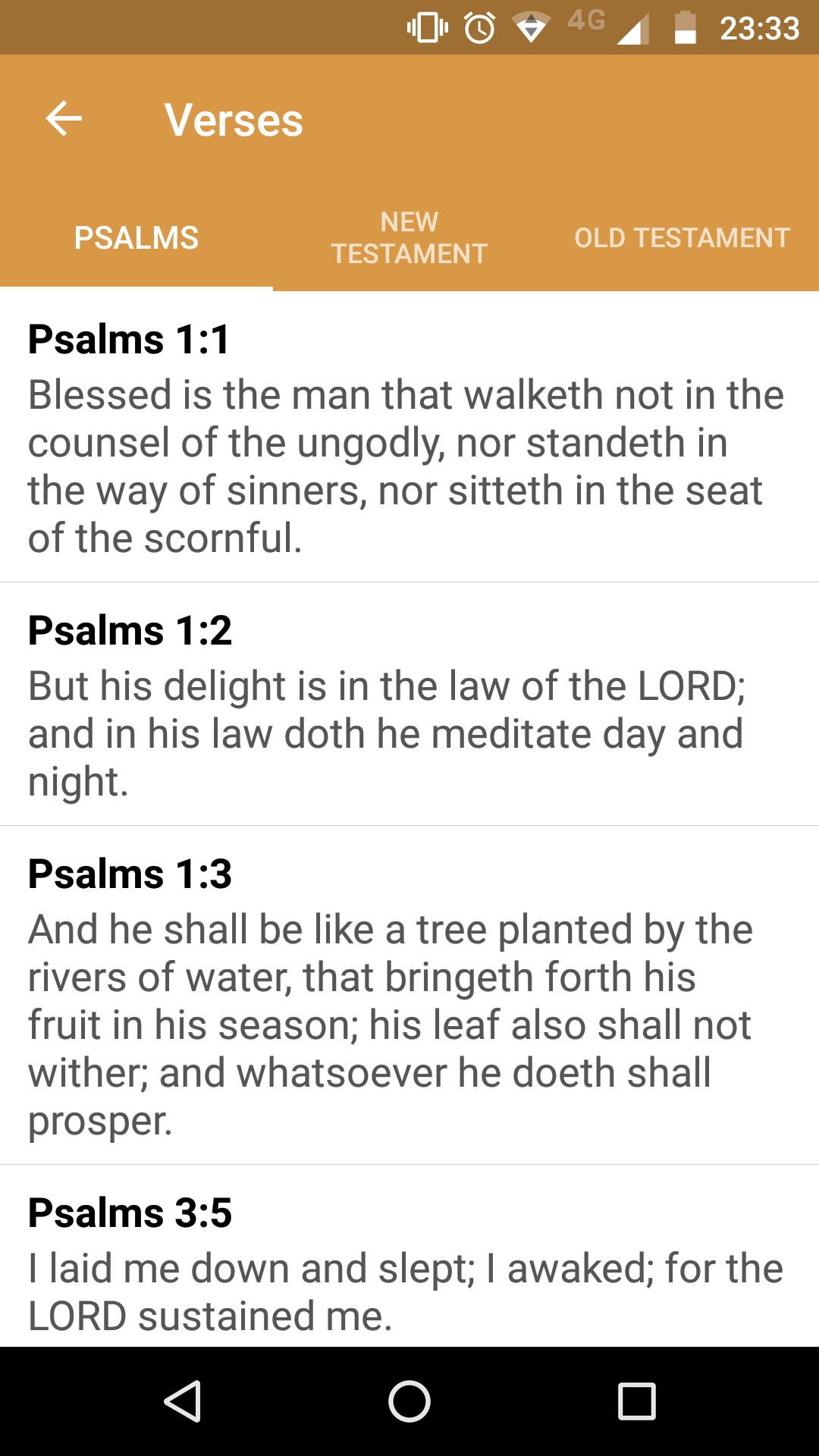The height and width of the screenshot is (1456, 819).
Task: Open the recent apps overview
Action: 637,1401
